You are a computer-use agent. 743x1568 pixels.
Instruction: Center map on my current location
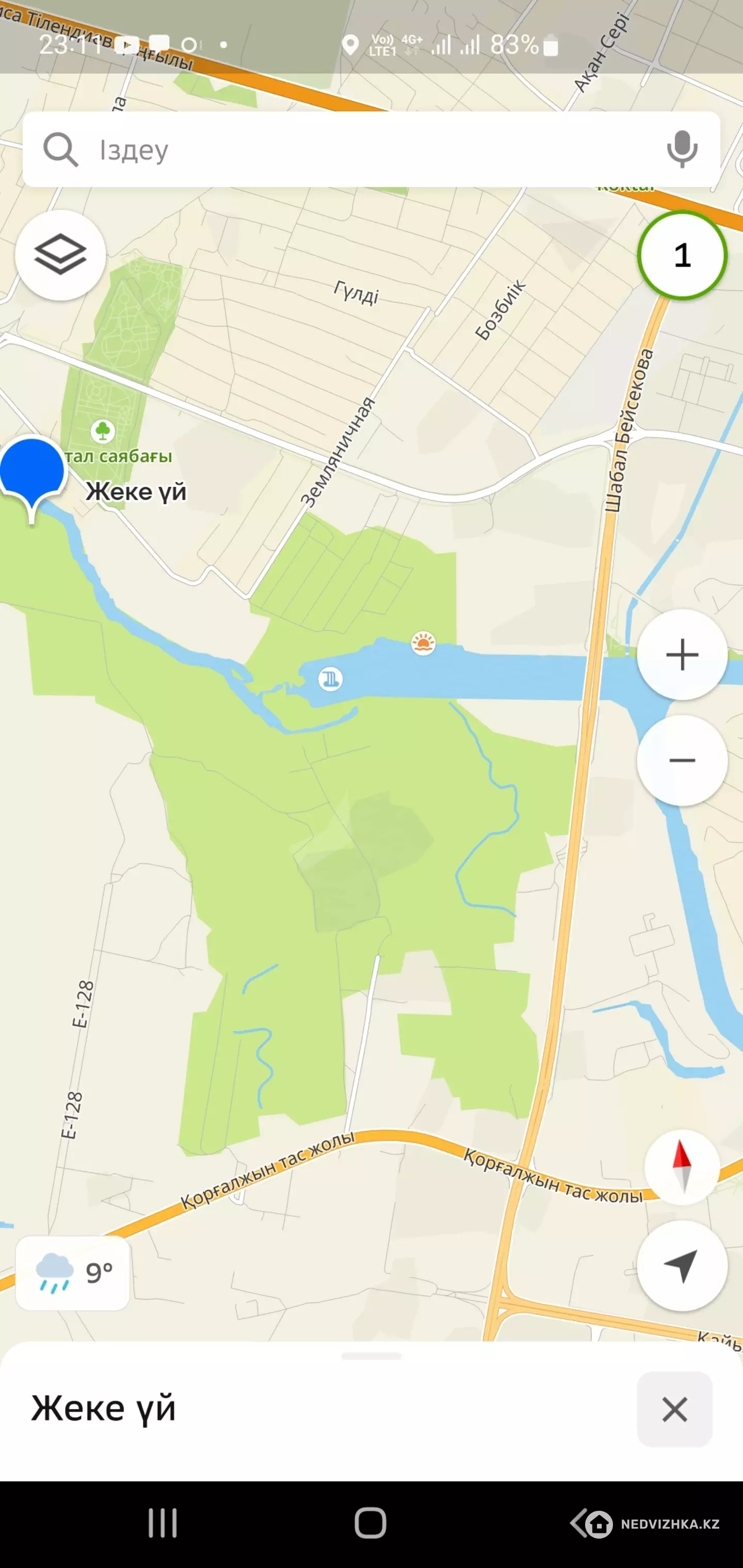click(x=682, y=1265)
